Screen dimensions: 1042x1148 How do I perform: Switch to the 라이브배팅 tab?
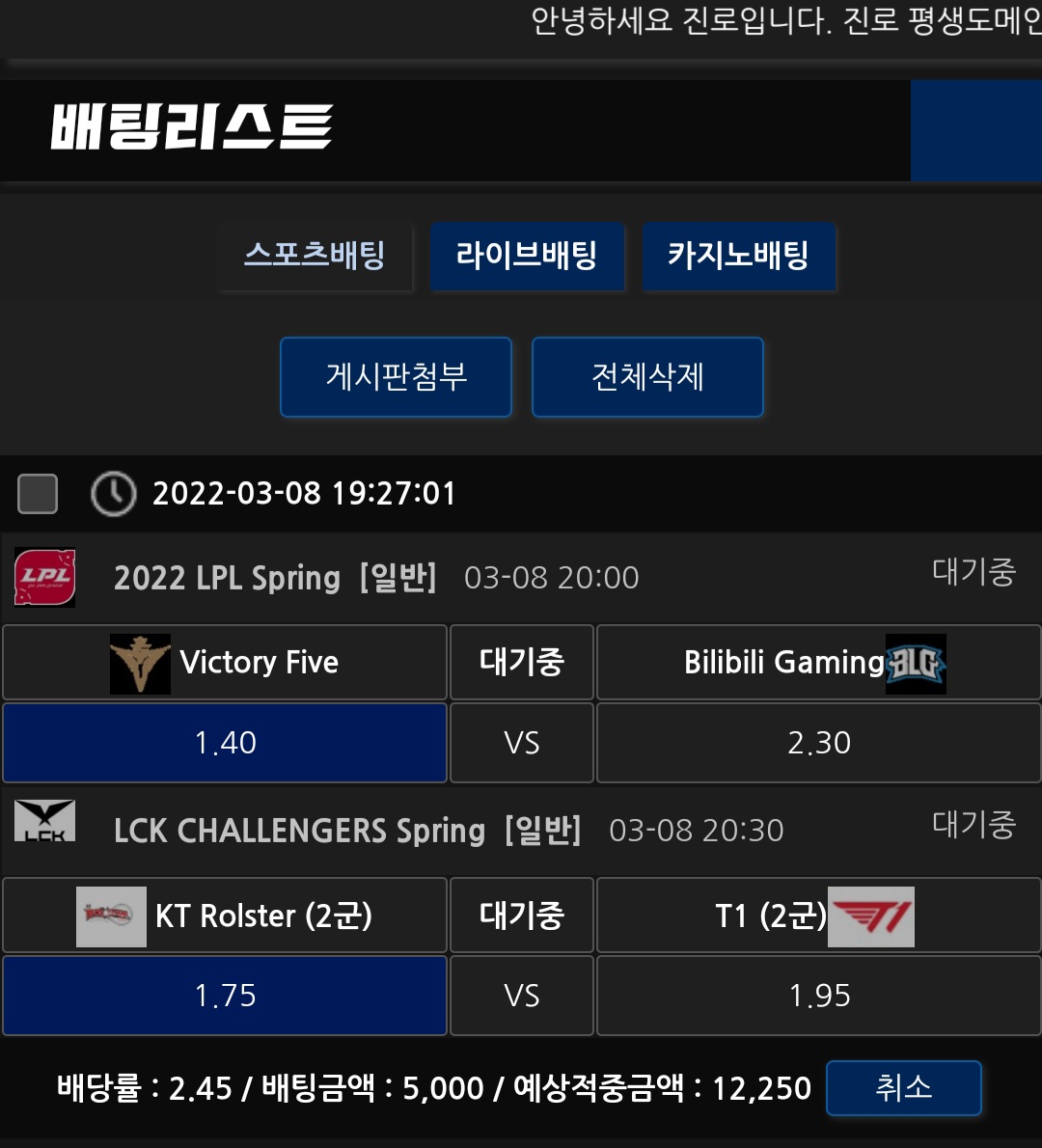527,256
